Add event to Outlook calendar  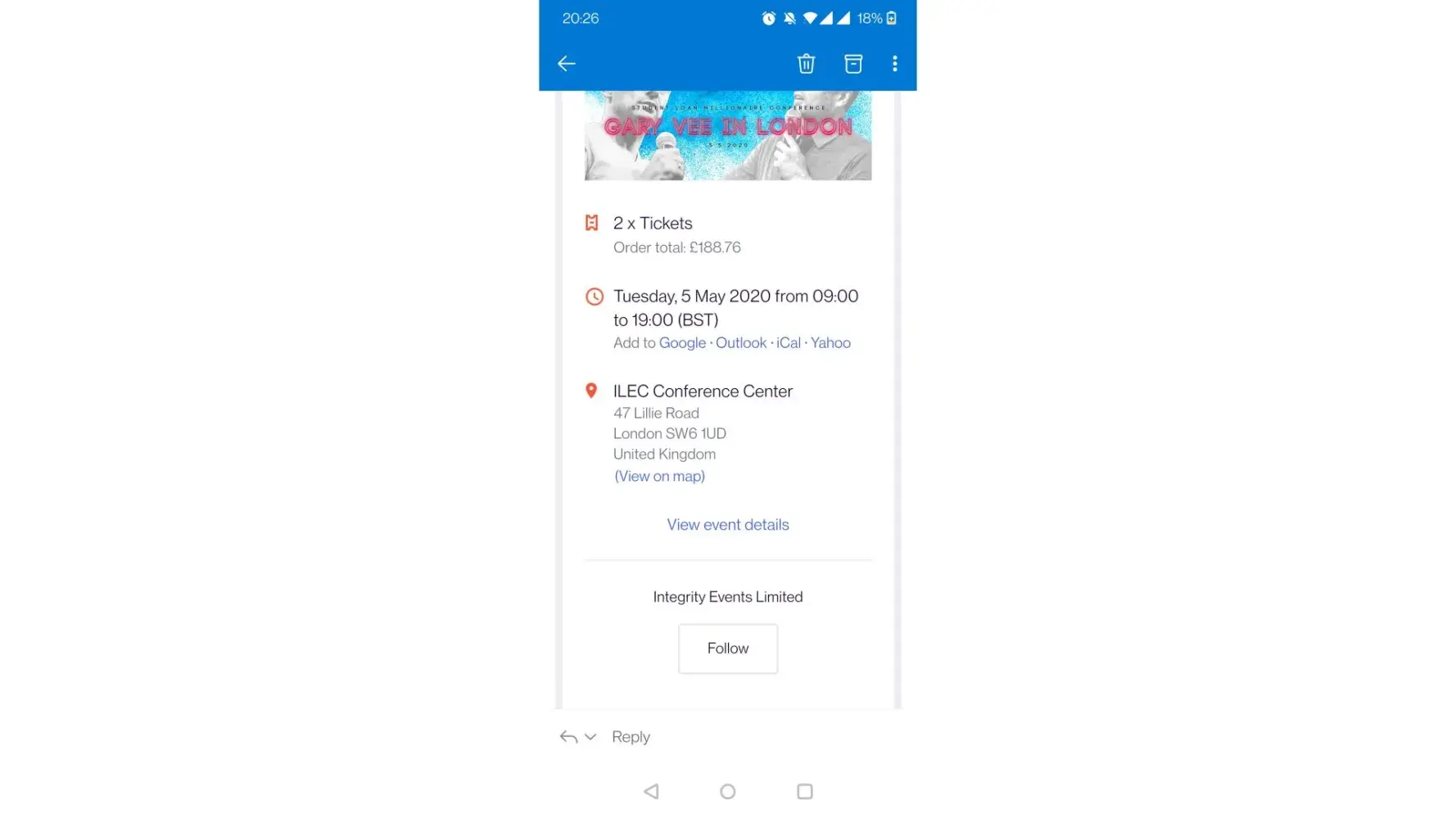click(x=740, y=343)
